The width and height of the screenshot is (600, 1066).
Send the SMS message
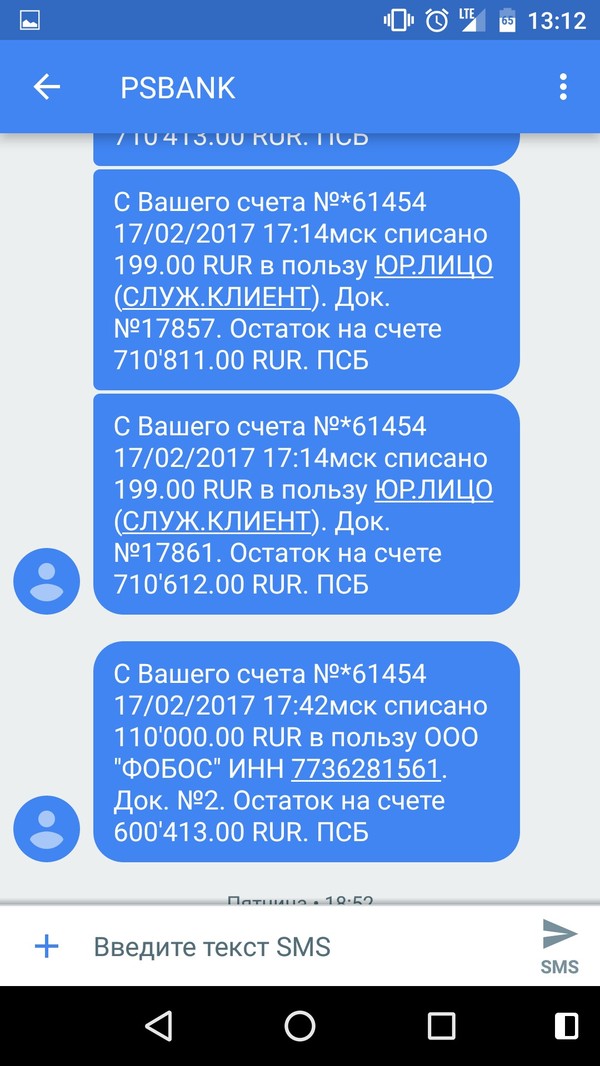click(559, 945)
